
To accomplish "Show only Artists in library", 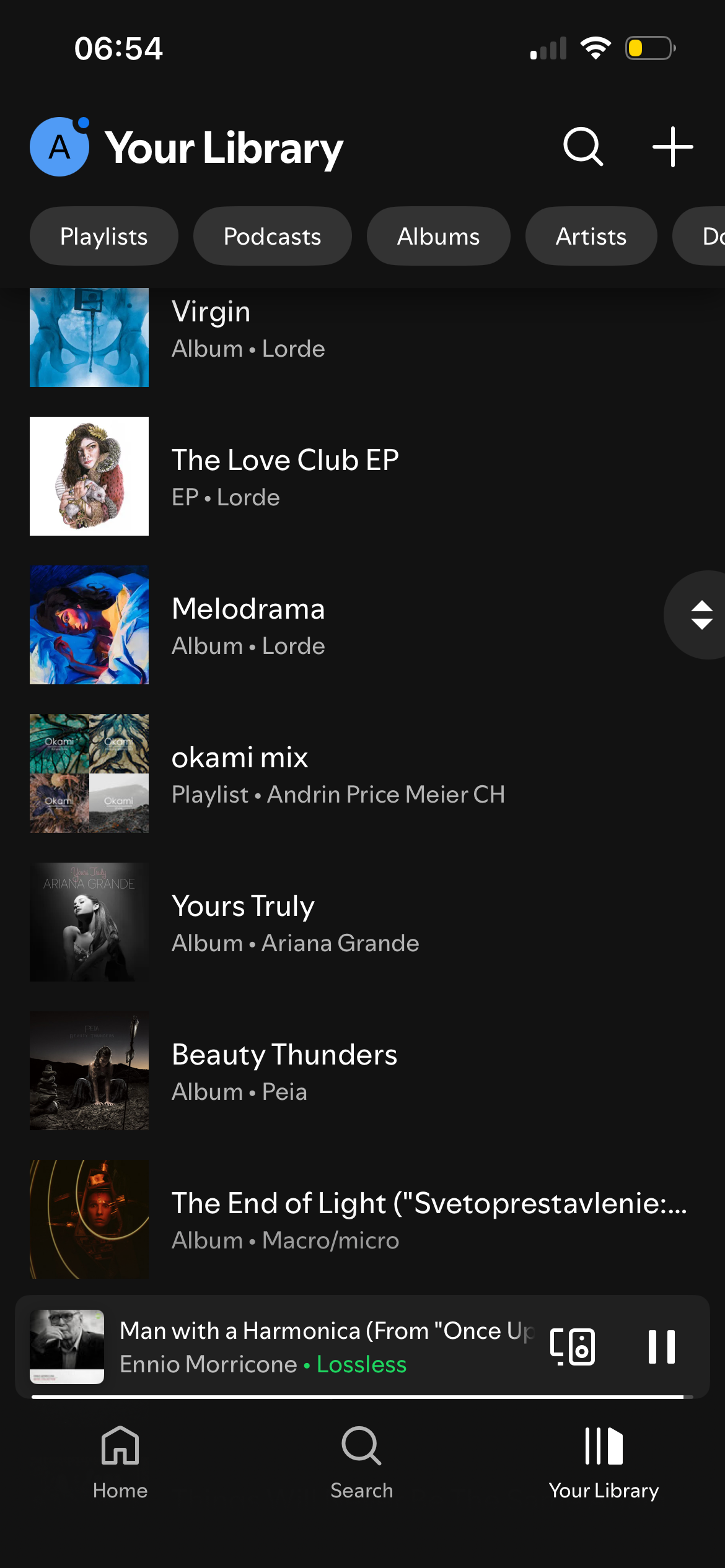I will 591,237.
